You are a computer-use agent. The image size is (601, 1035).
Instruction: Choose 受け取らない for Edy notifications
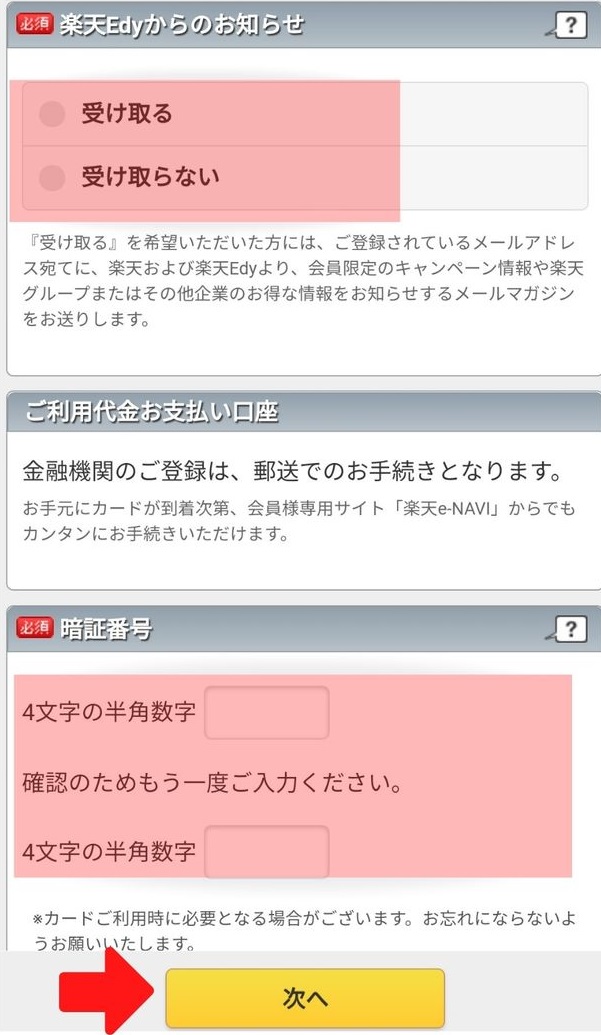[x=52, y=178]
